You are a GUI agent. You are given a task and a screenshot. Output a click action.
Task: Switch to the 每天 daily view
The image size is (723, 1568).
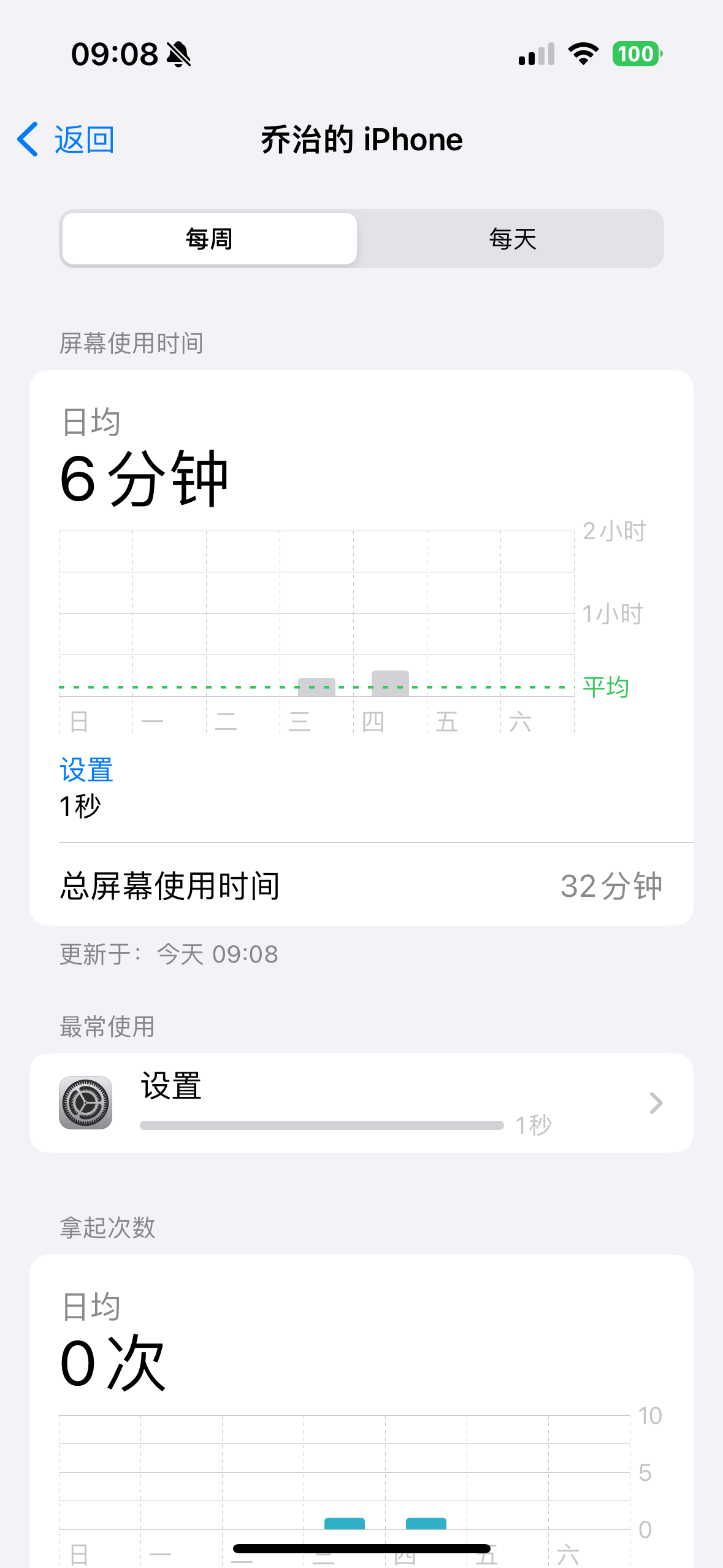click(x=512, y=239)
